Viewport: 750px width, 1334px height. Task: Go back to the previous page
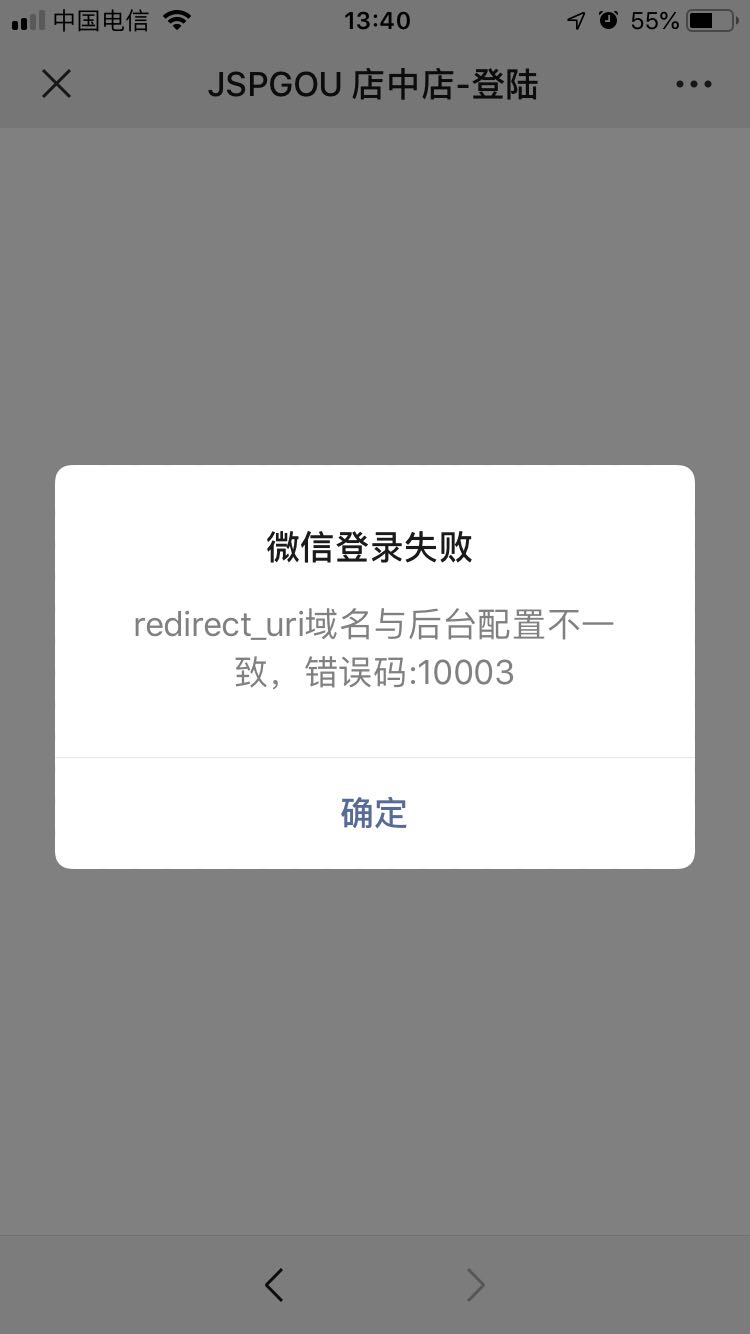pyautogui.click(x=274, y=1284)
